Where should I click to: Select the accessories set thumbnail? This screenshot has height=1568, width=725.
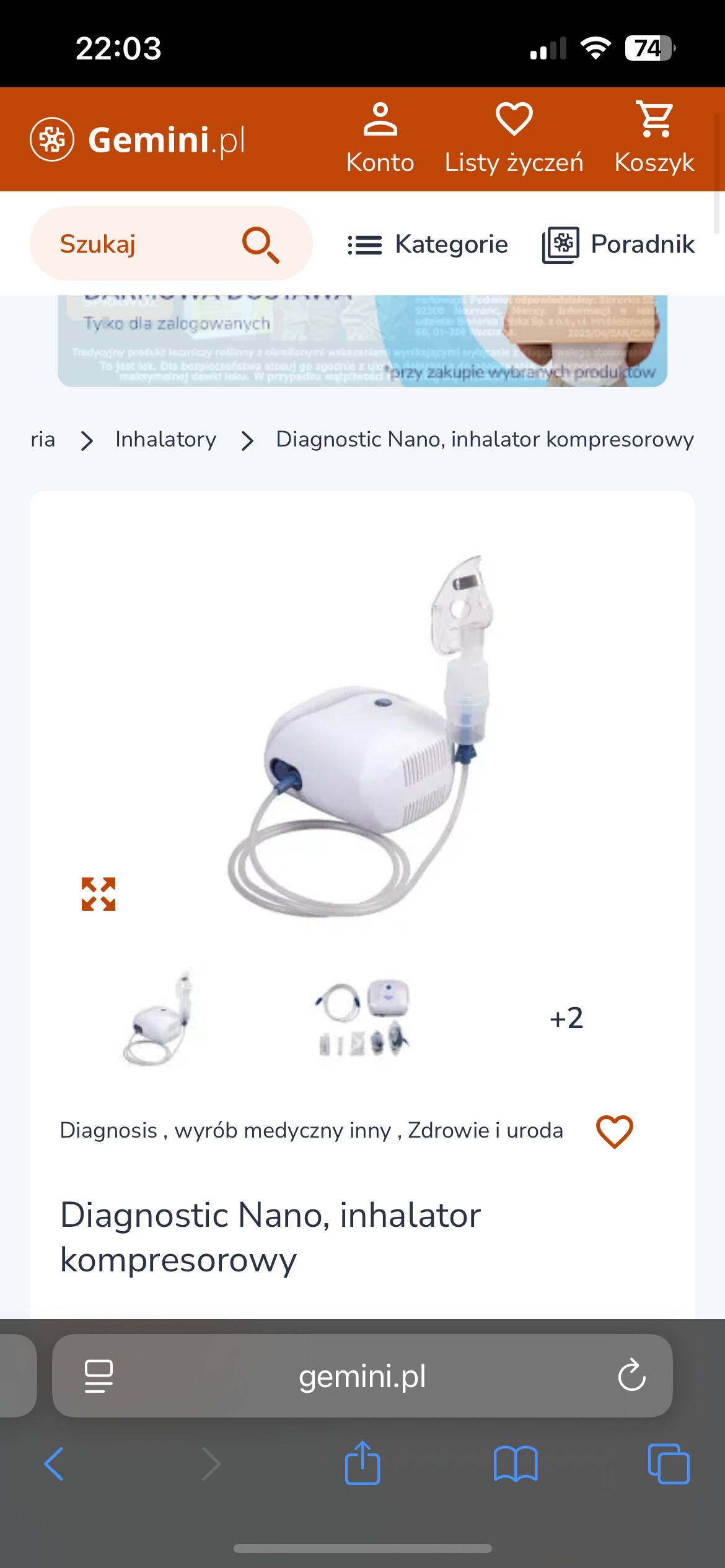[x=362, y=1017]
